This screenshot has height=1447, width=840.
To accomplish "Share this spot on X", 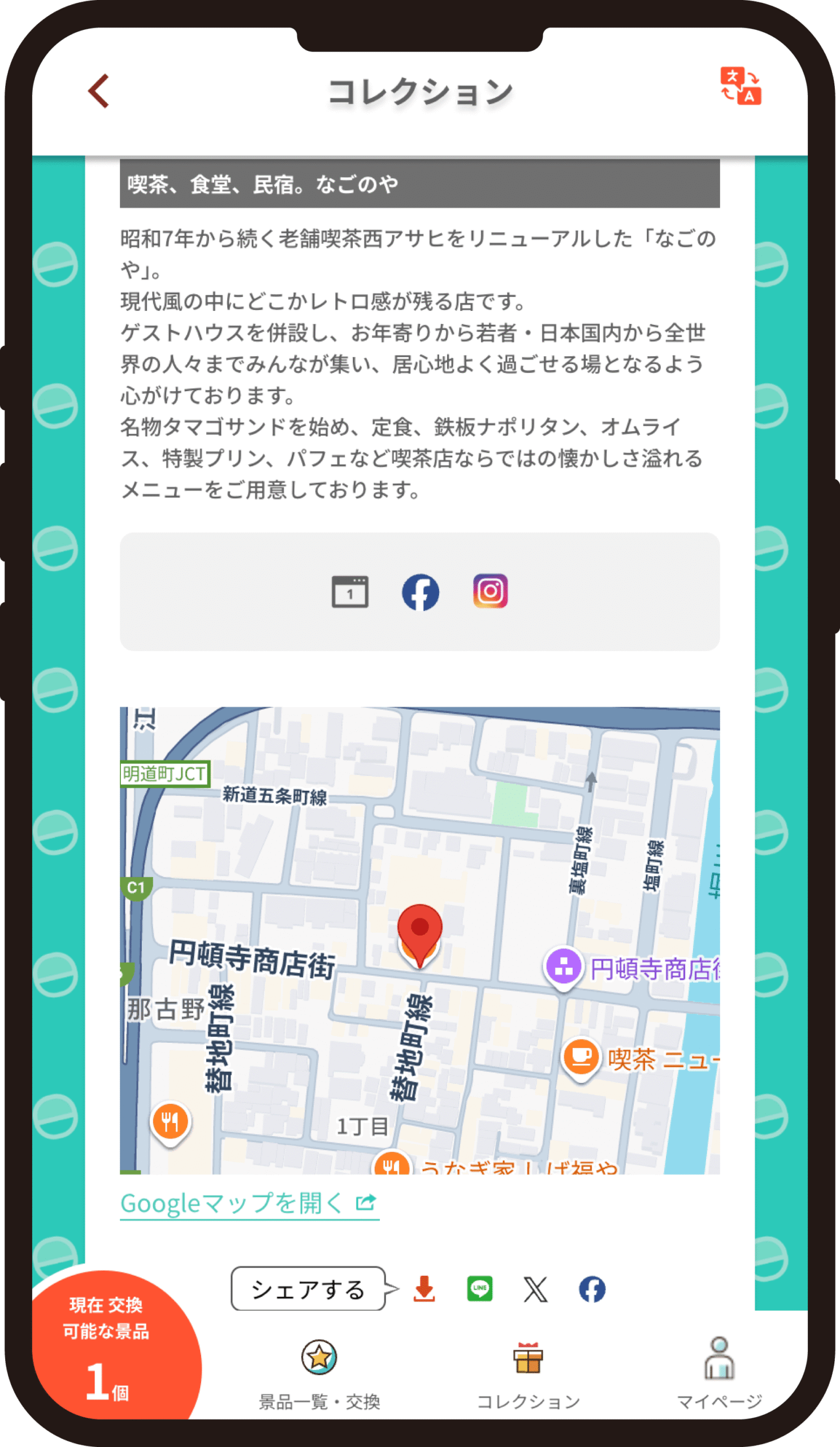I will click(536, 1290).
